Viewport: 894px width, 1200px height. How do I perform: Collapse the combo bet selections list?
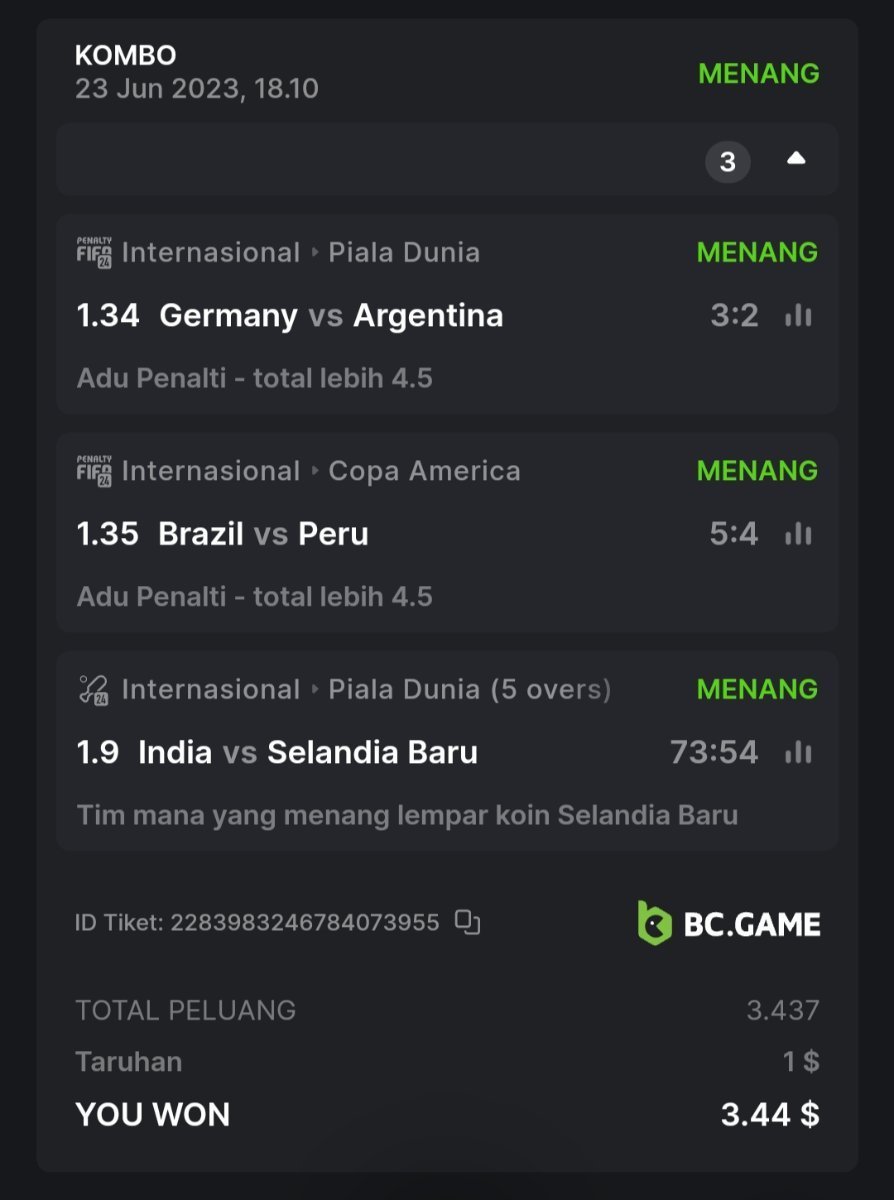click(x=796, y=159)
